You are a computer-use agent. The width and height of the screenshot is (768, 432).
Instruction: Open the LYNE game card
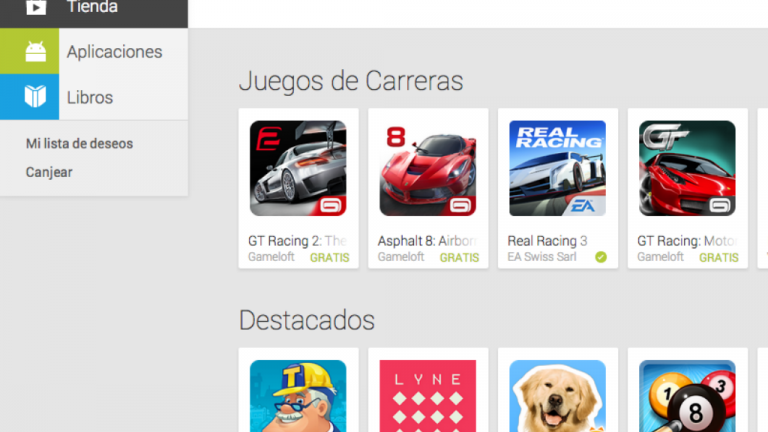tap(428, 395)
